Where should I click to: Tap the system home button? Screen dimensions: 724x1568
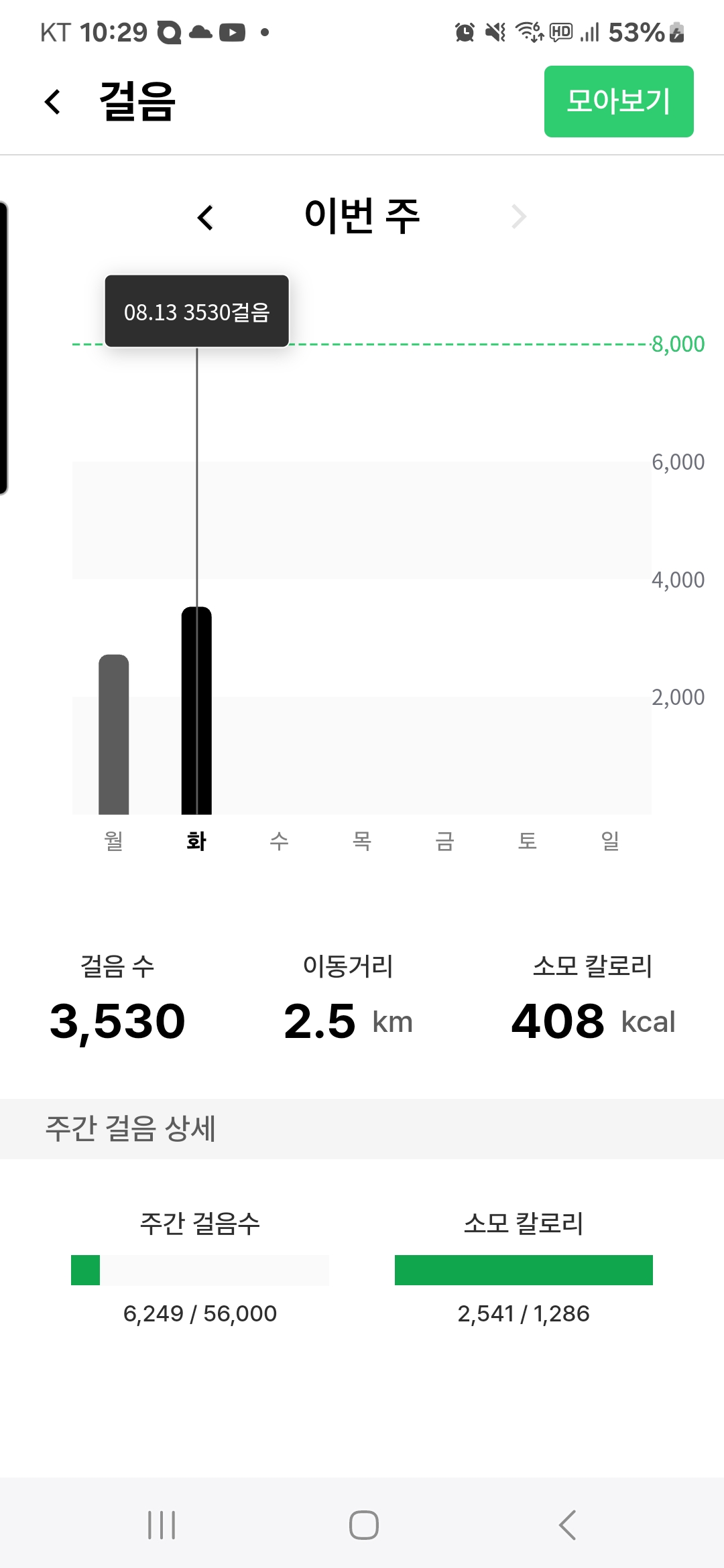tap(363, 1525)
